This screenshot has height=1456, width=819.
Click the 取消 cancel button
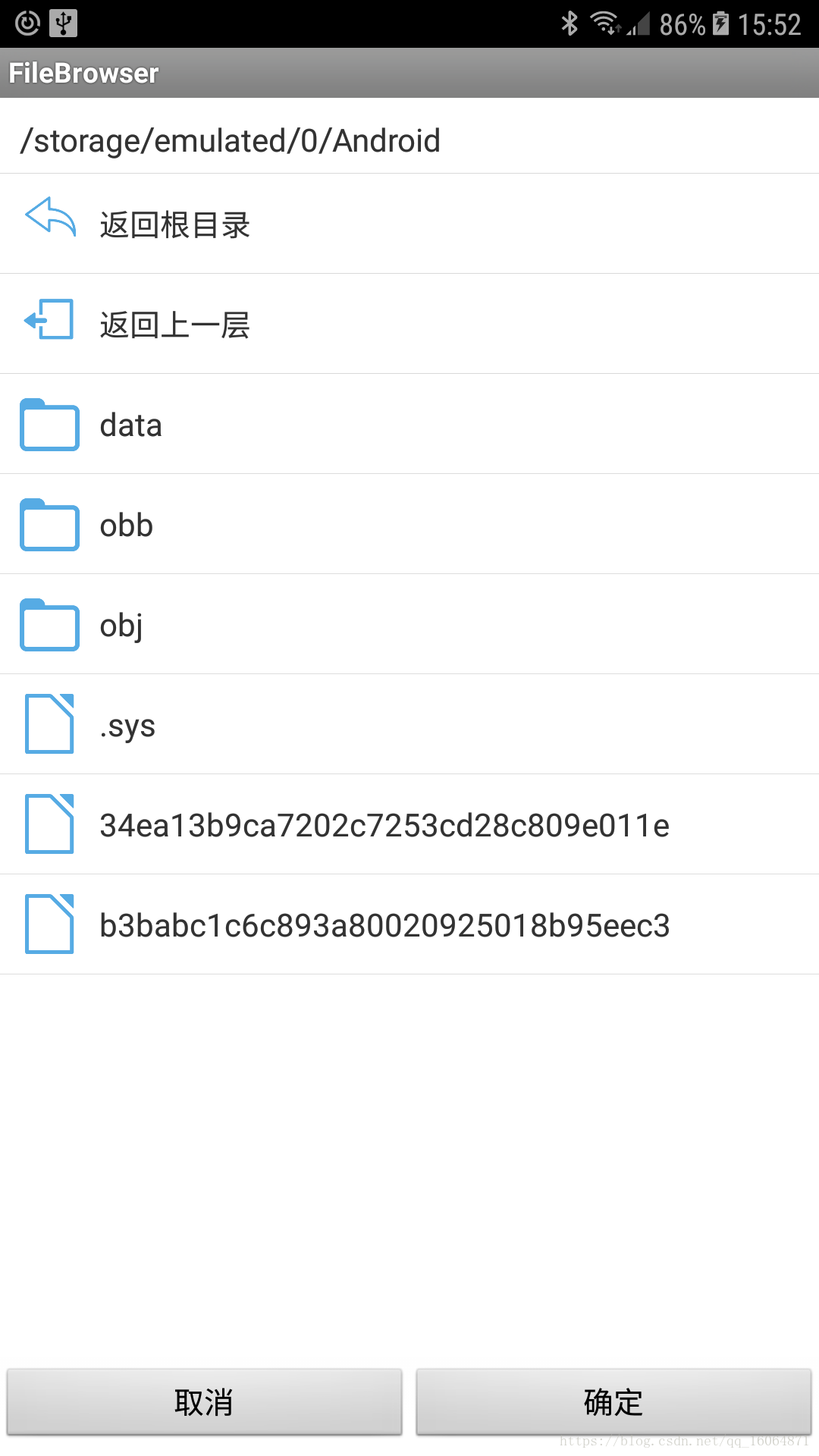[206, 1402]
